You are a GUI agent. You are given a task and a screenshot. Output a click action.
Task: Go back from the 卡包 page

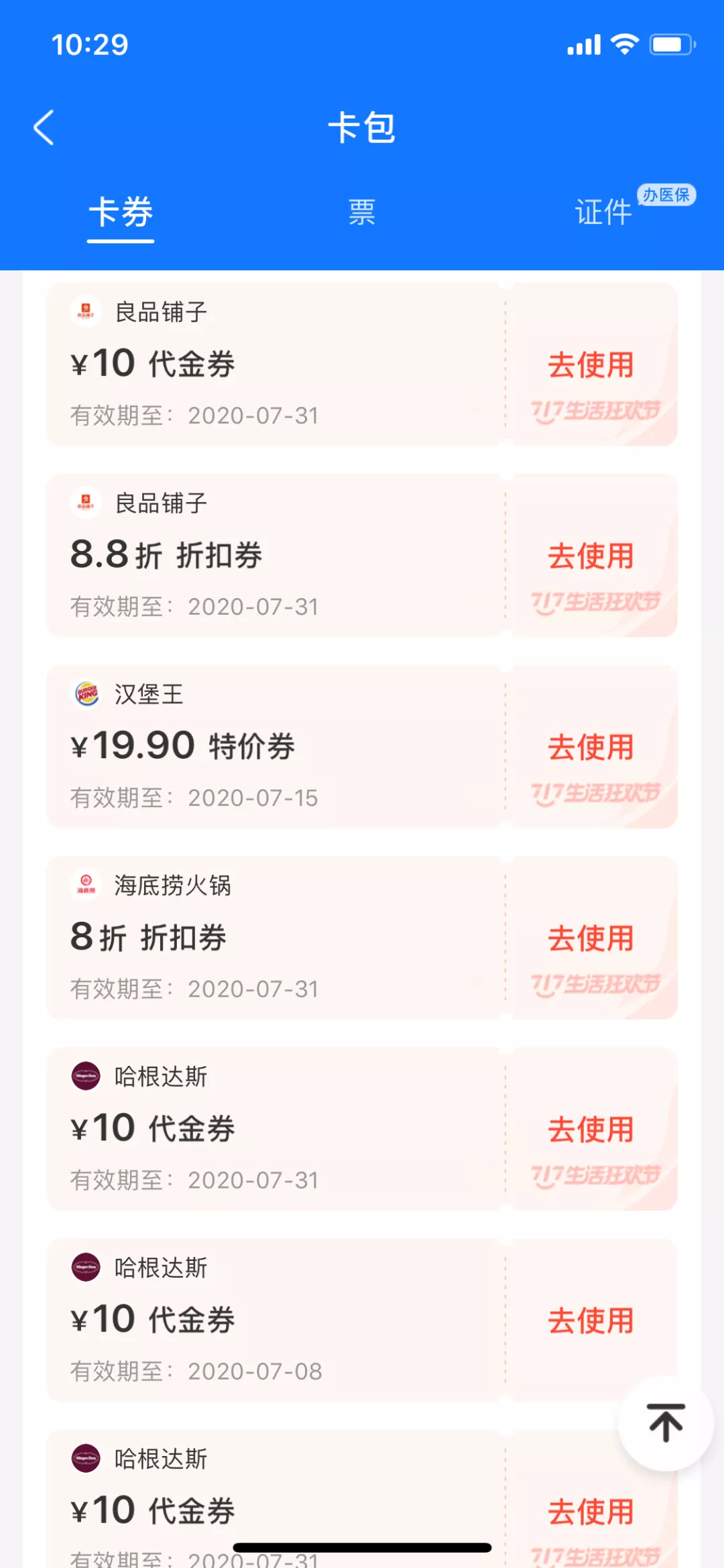point(44,127)
